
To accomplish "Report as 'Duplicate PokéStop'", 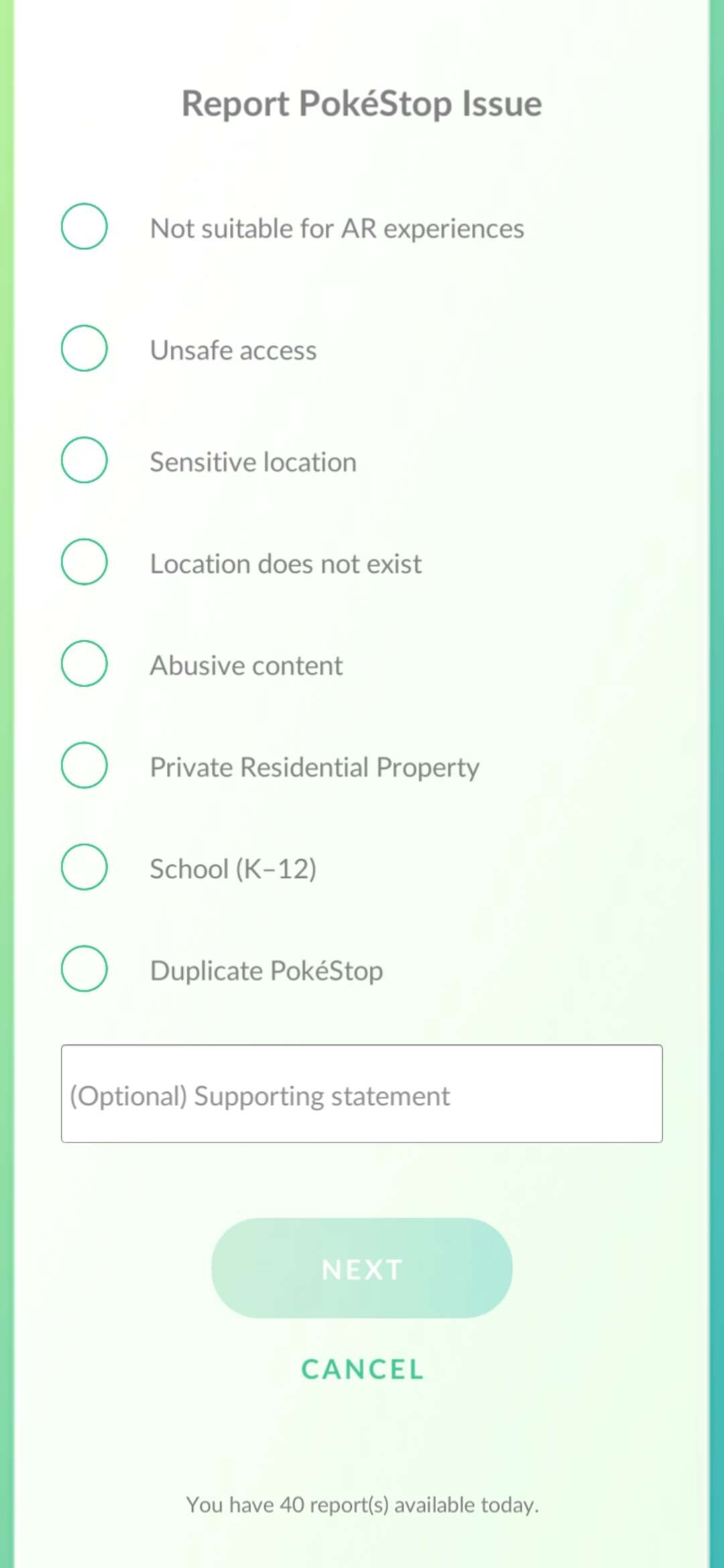I will click(x=84, y=969).
